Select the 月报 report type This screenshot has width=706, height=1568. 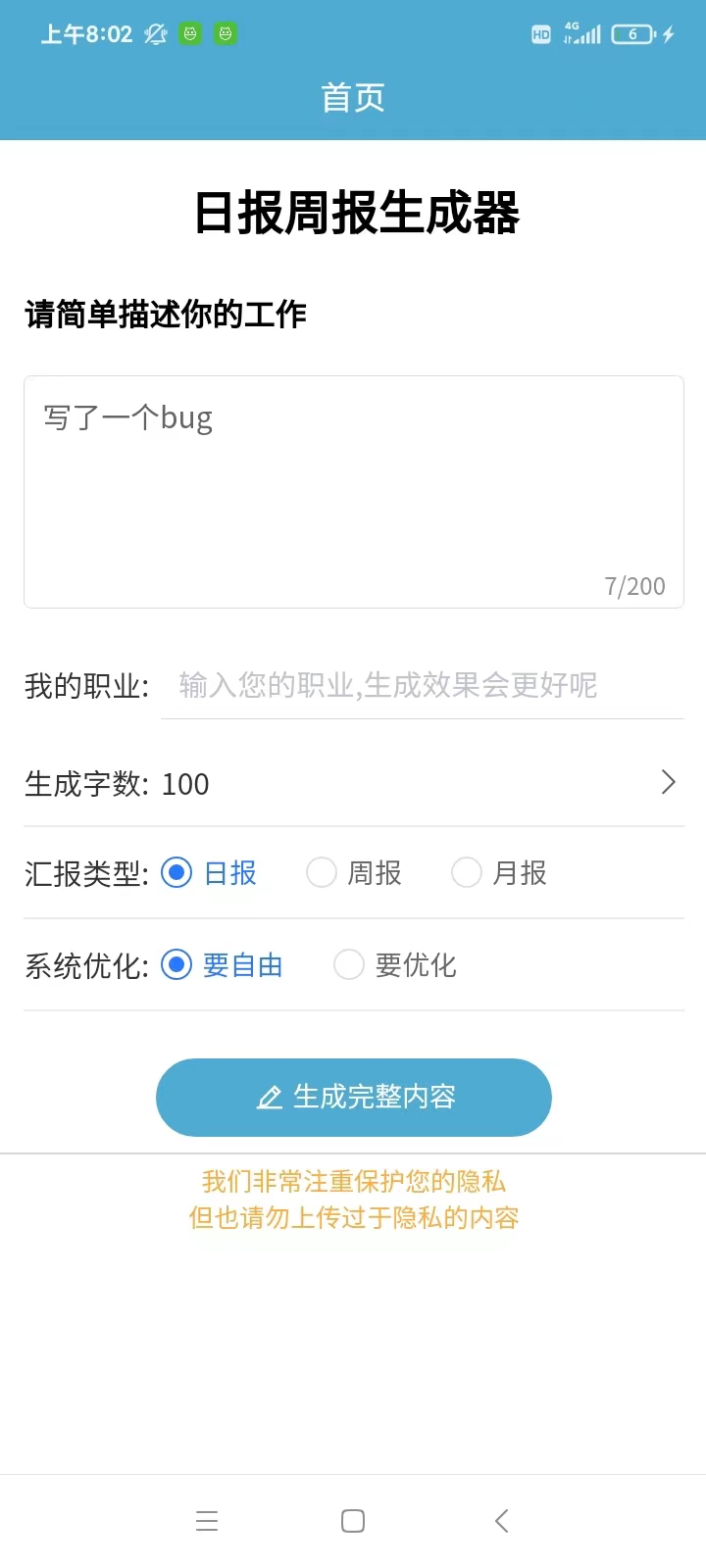click(467, 872)
